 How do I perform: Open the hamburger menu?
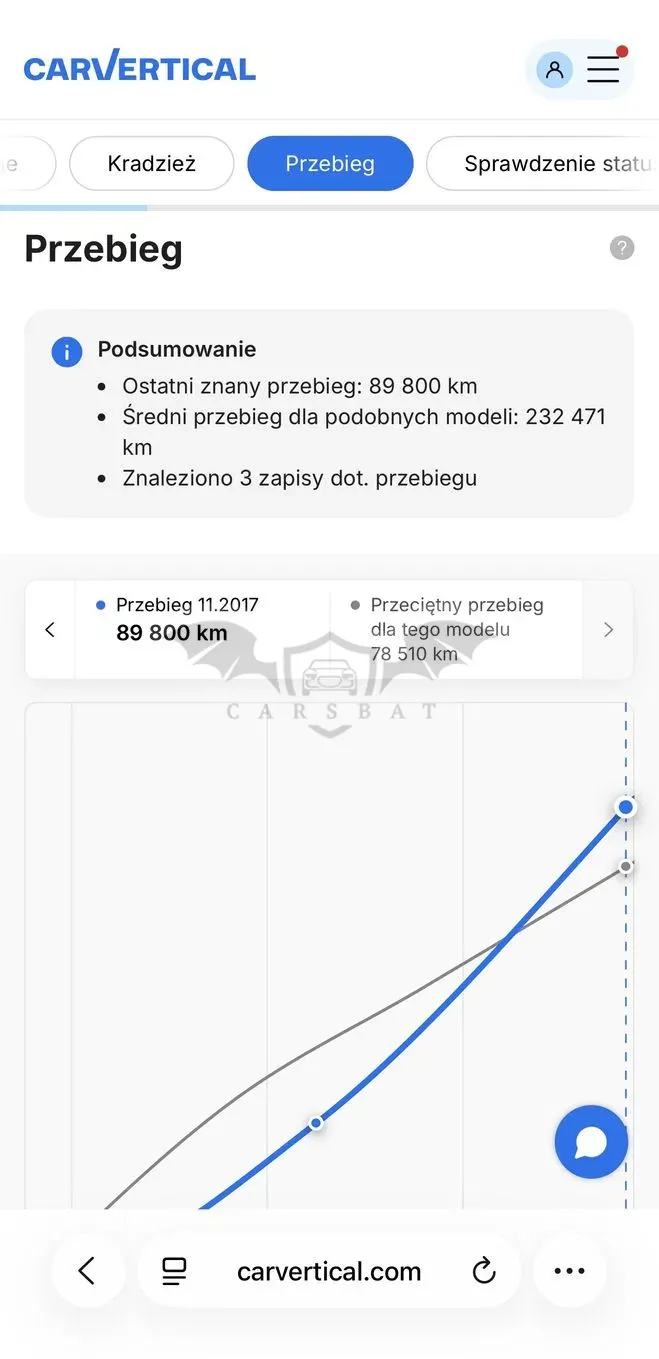pos(603,69)
